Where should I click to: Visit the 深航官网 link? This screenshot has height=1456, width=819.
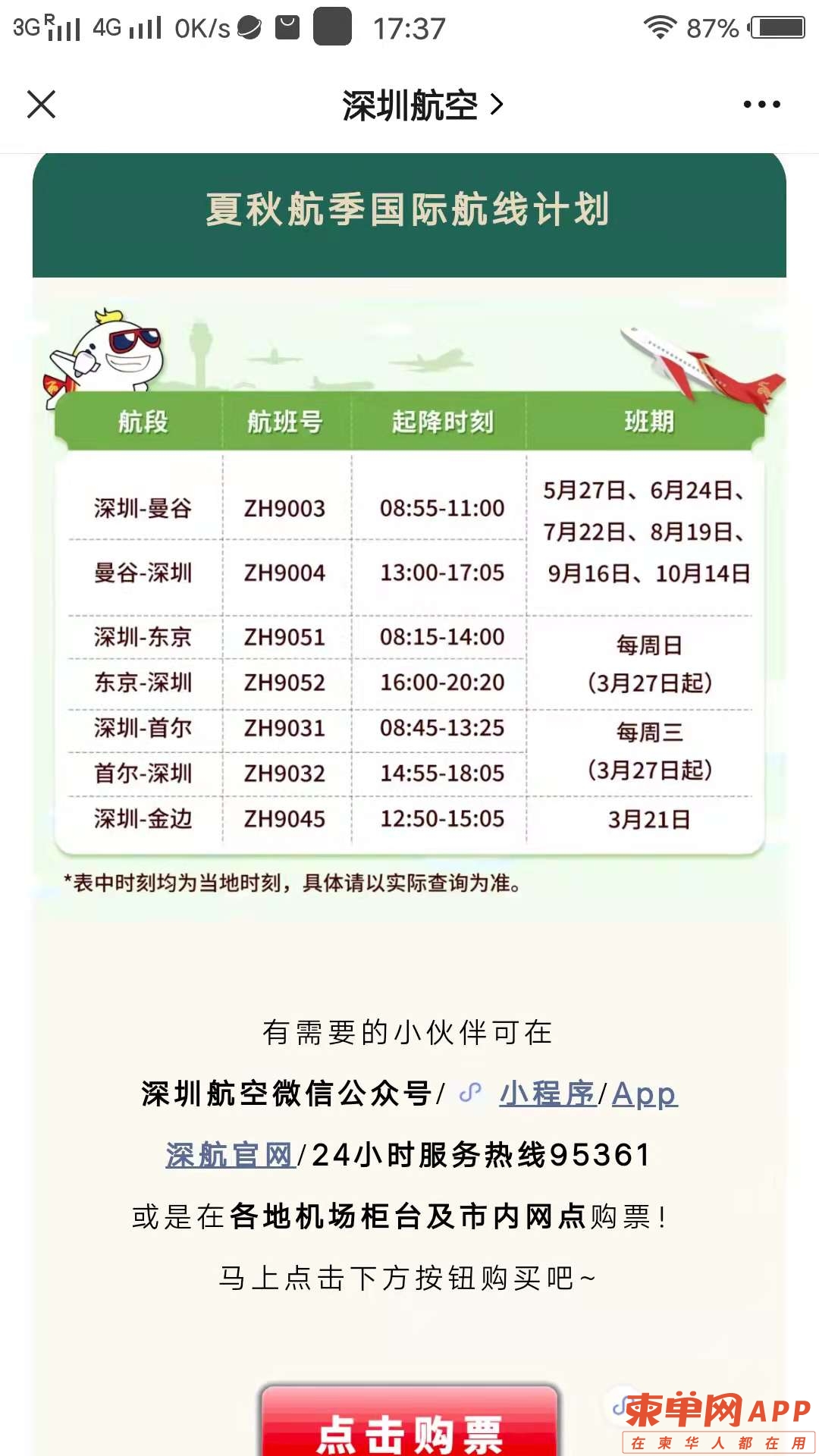tap(230, 1155)
